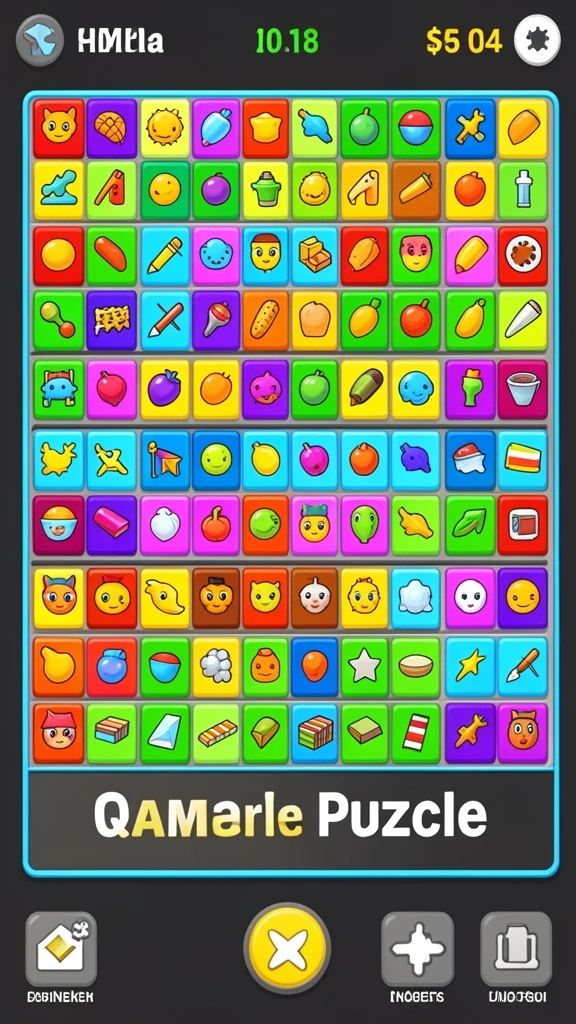
Task: Open the envelope button at bottom left
Action: tap(61, 949)
